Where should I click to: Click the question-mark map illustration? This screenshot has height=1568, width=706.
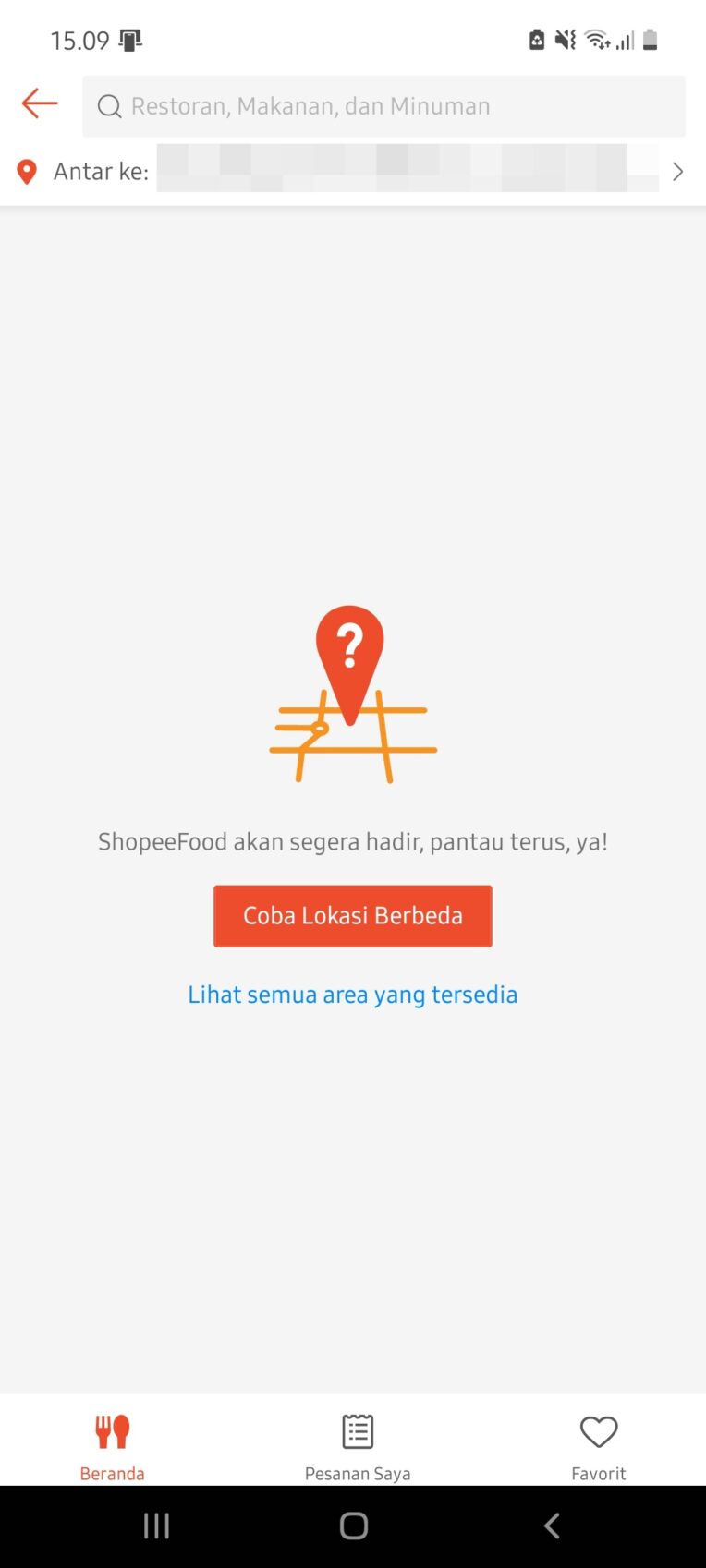(351, 693)
